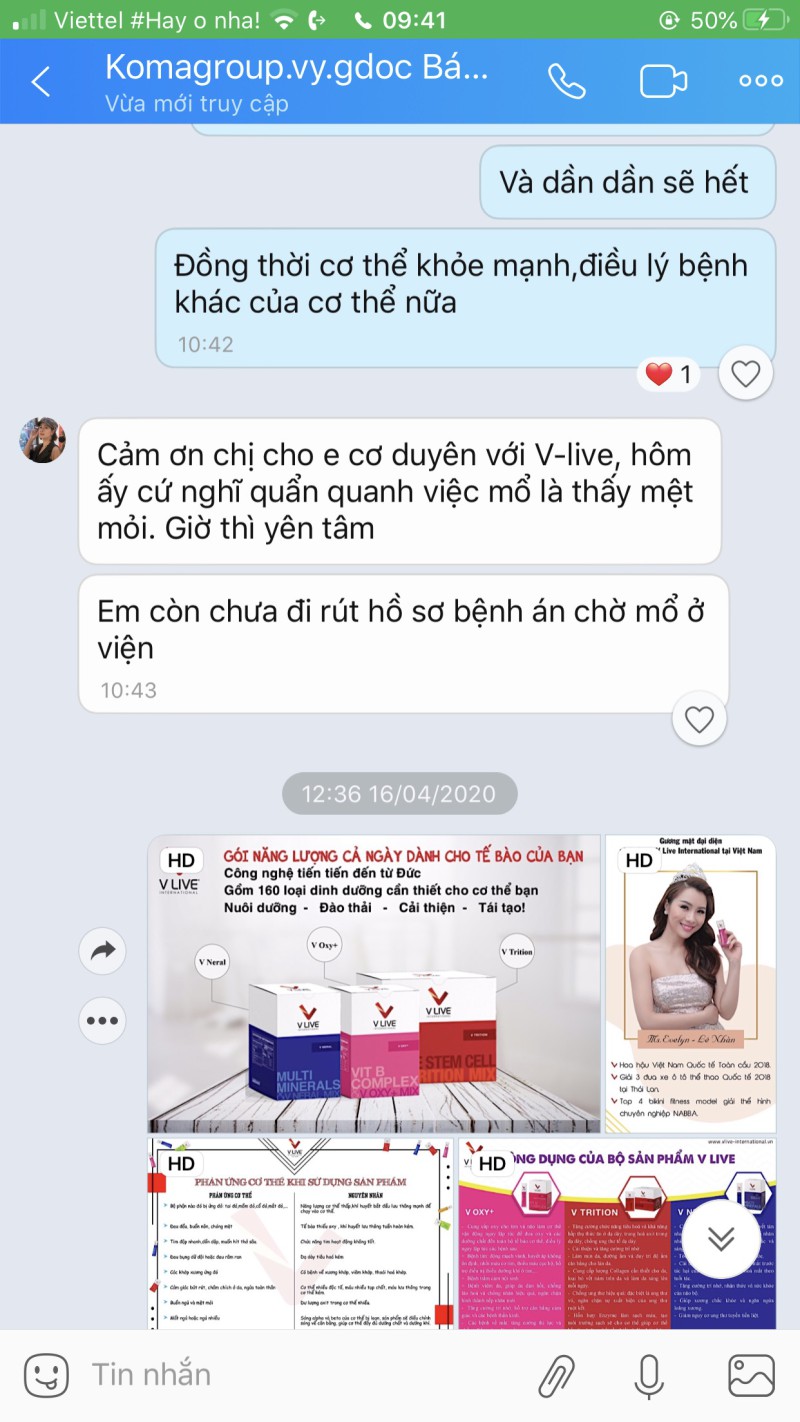React to the 10:43 message with a heart
Screen dimensions: 800x1422
(699, 719)
